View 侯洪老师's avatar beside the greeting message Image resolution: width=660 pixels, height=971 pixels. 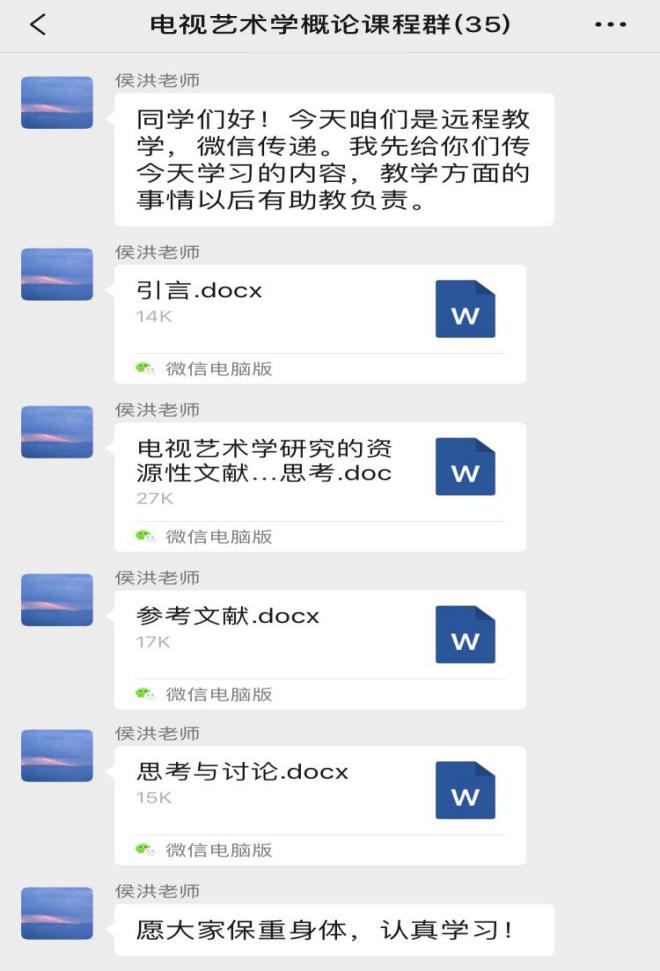coord(57,103)
